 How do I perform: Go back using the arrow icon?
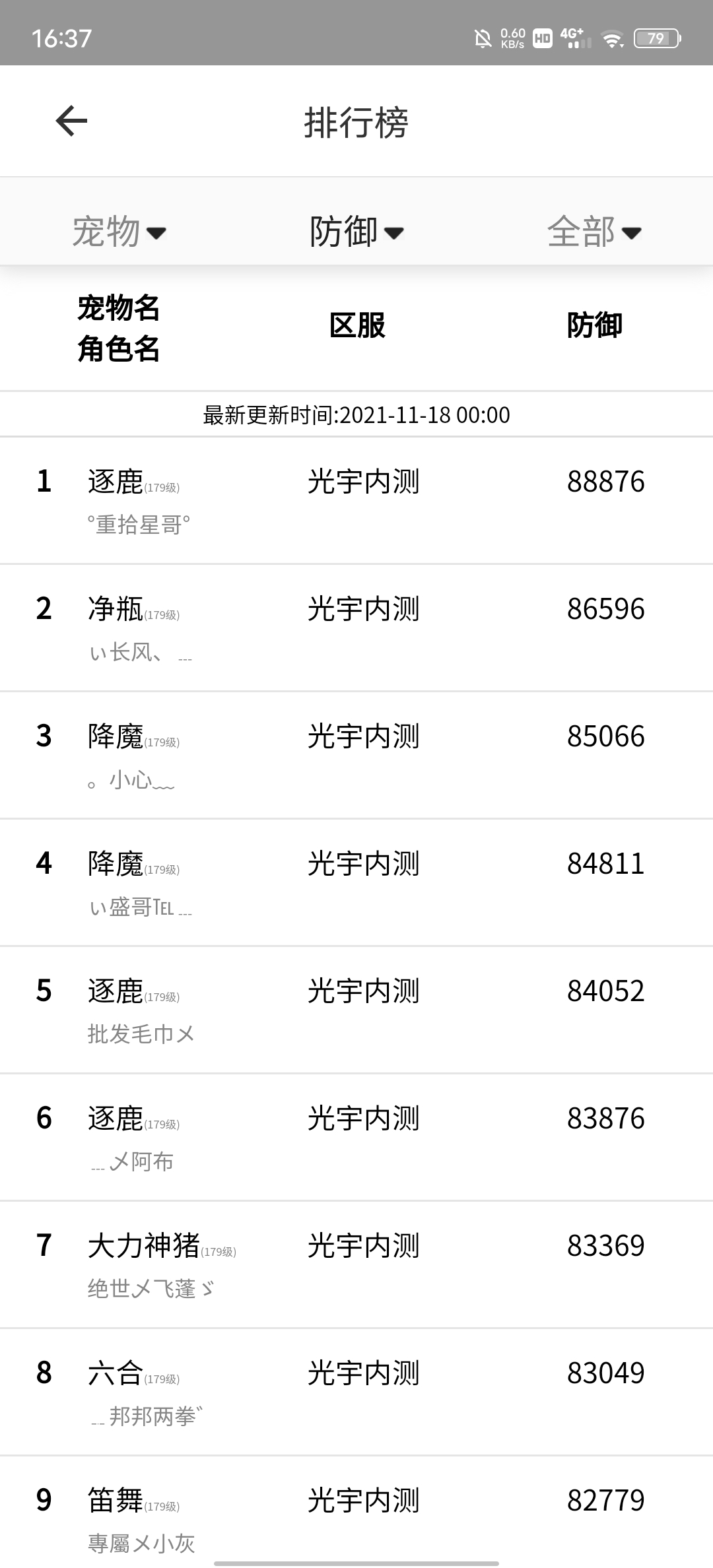pyautogui.click(x=71, y=121)
